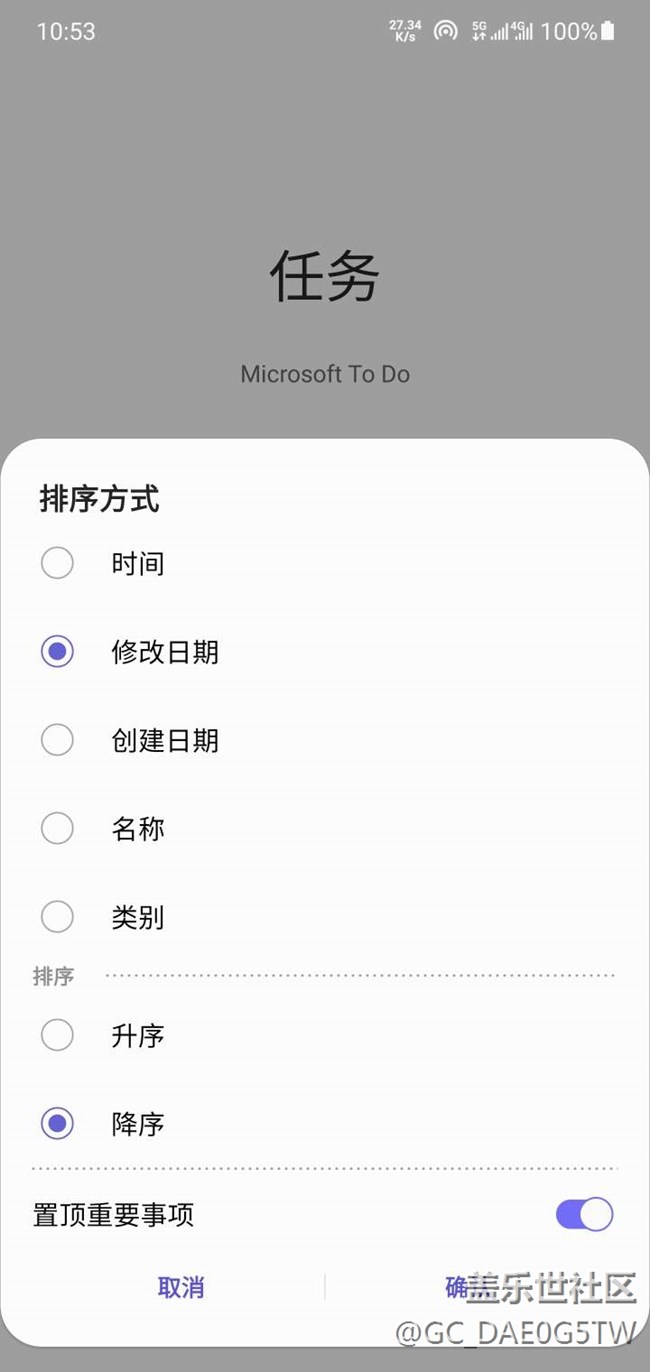This screenshot has width=650, height=1372.
Task: Sort by 名称
Action: pyautogui.click(x=57, y=828)
